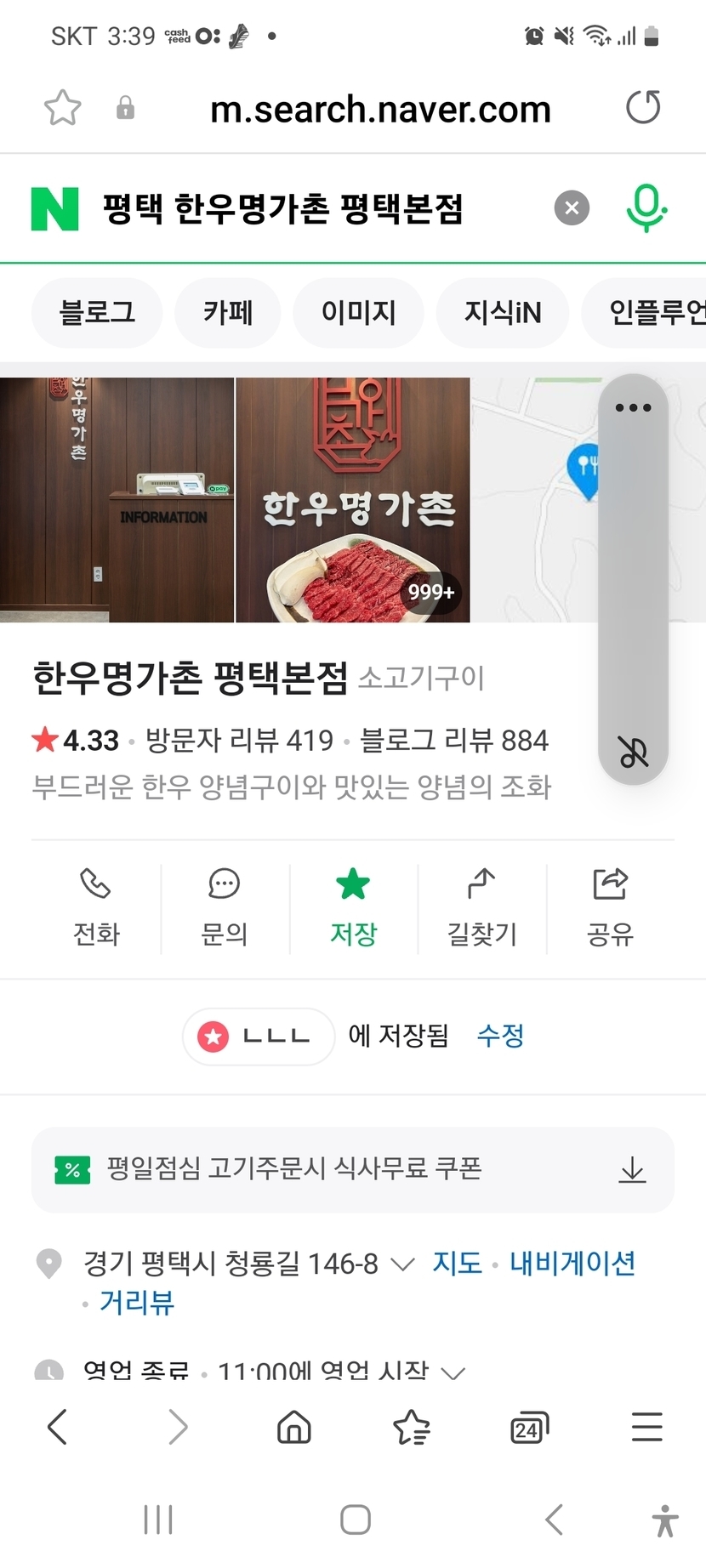Viewport: 706px width, 1568px height.
Task: Bookmark this page with the star icon
Action: [x=62, y=108]
